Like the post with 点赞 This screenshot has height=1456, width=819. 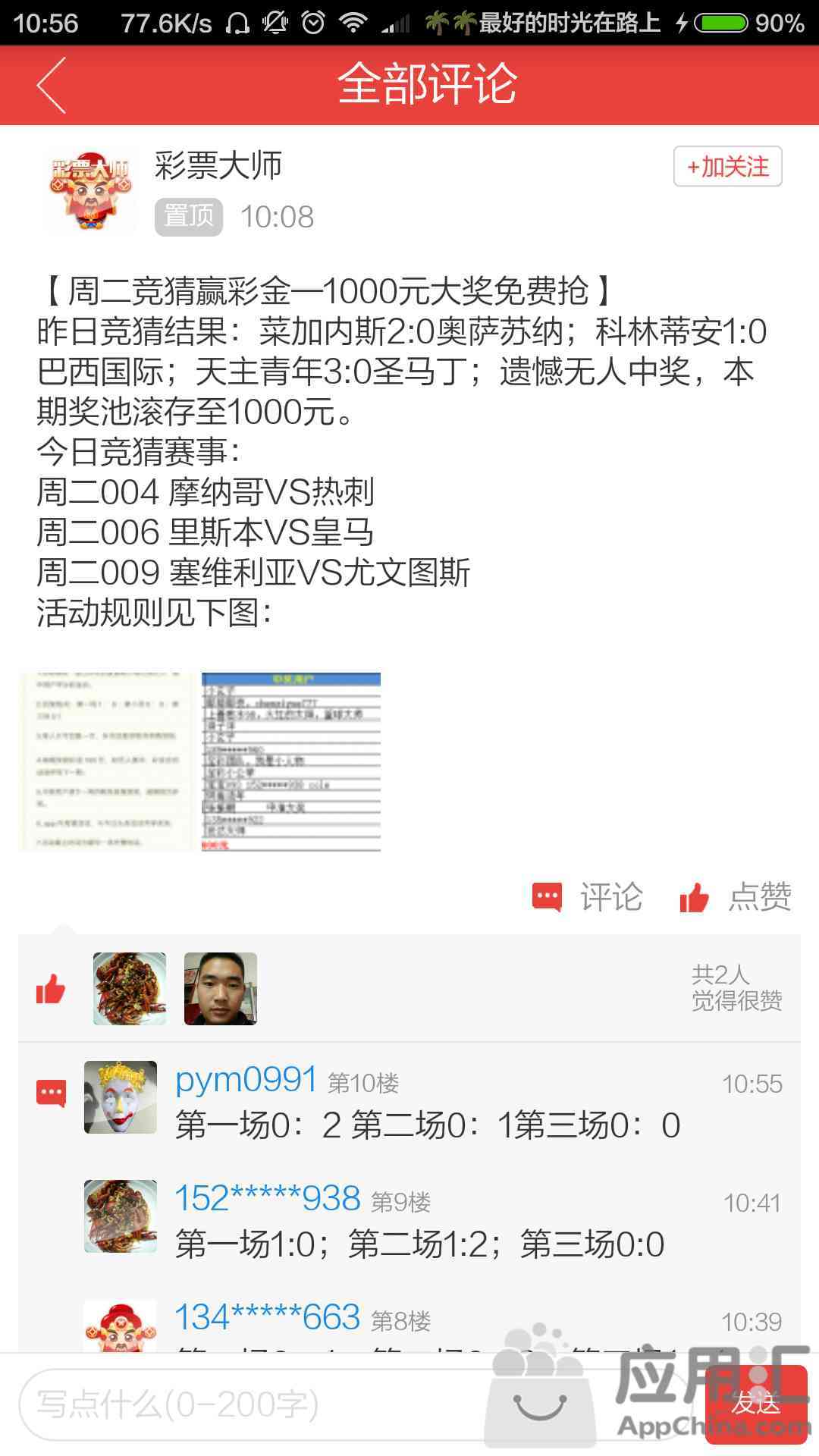(x=736, y=897)
